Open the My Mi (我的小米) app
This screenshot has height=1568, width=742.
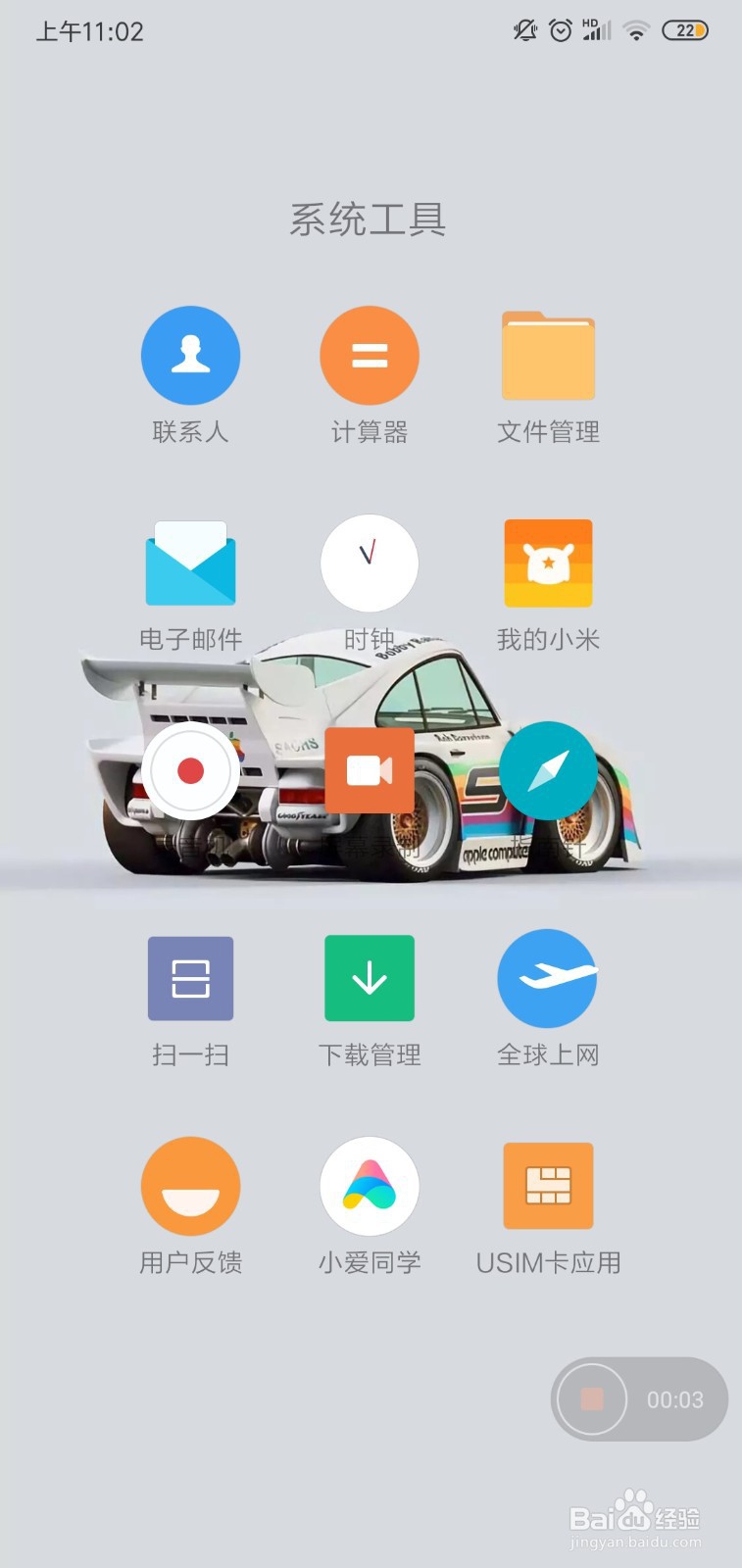[x=548, y=563]
